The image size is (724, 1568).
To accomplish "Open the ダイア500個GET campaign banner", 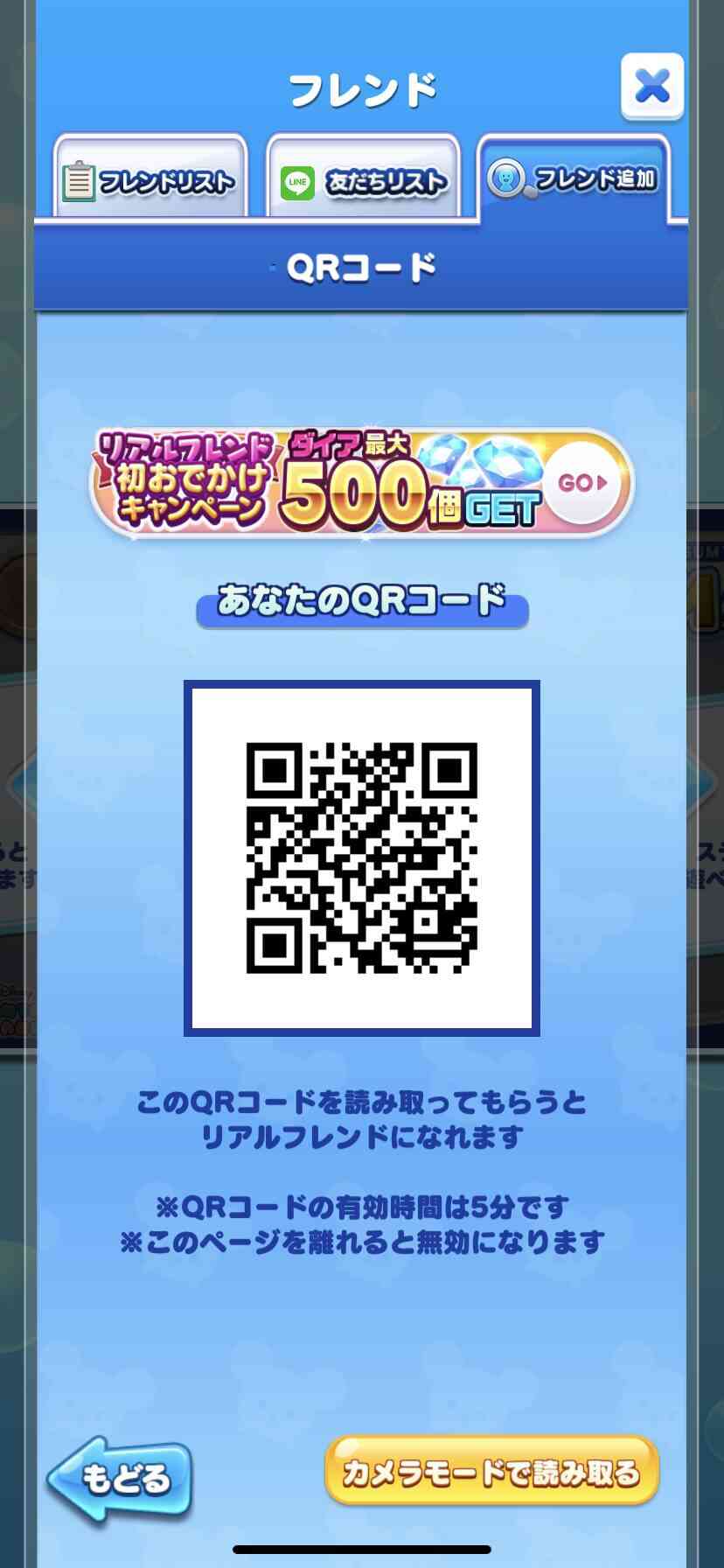I will (361, 483).
